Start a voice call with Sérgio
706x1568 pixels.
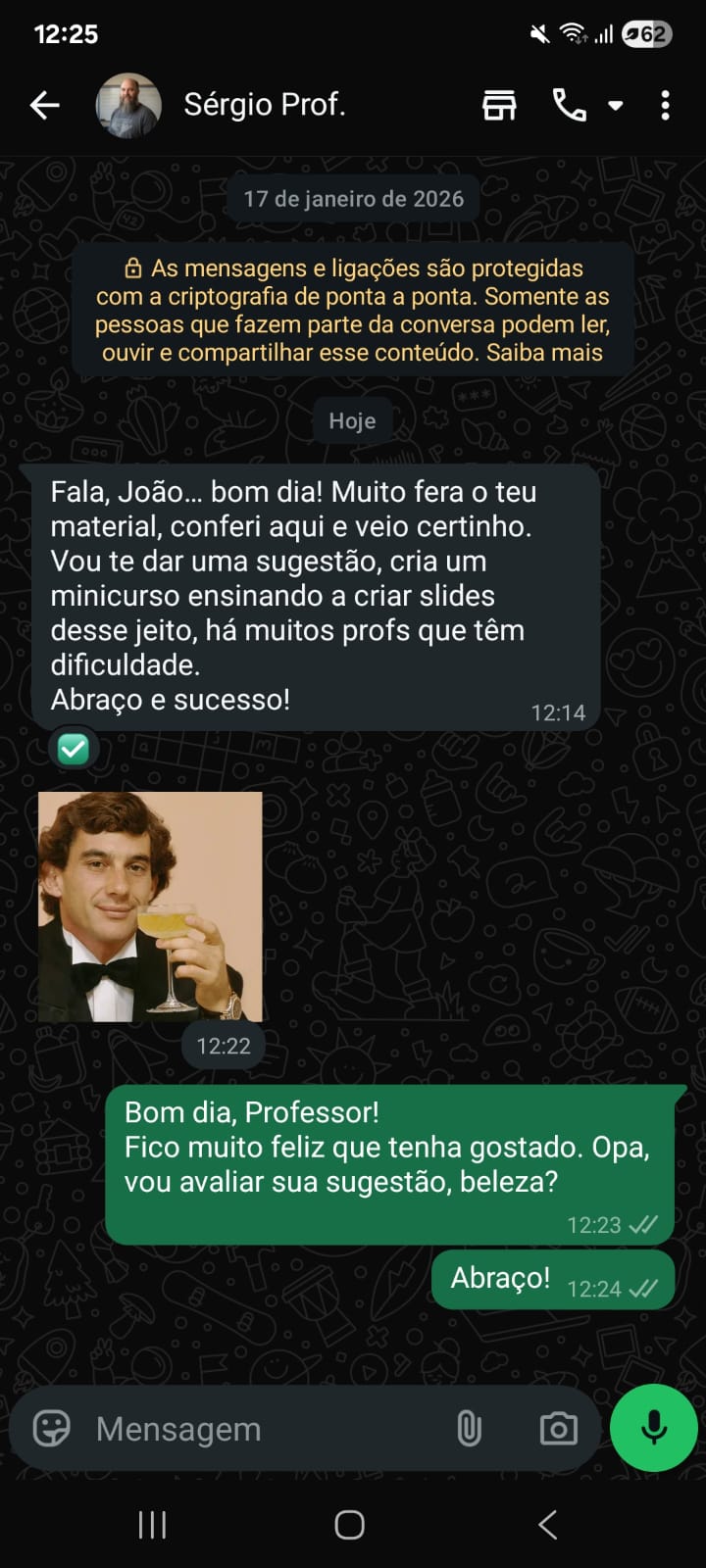pyautogui.click(x=570, y=105)
